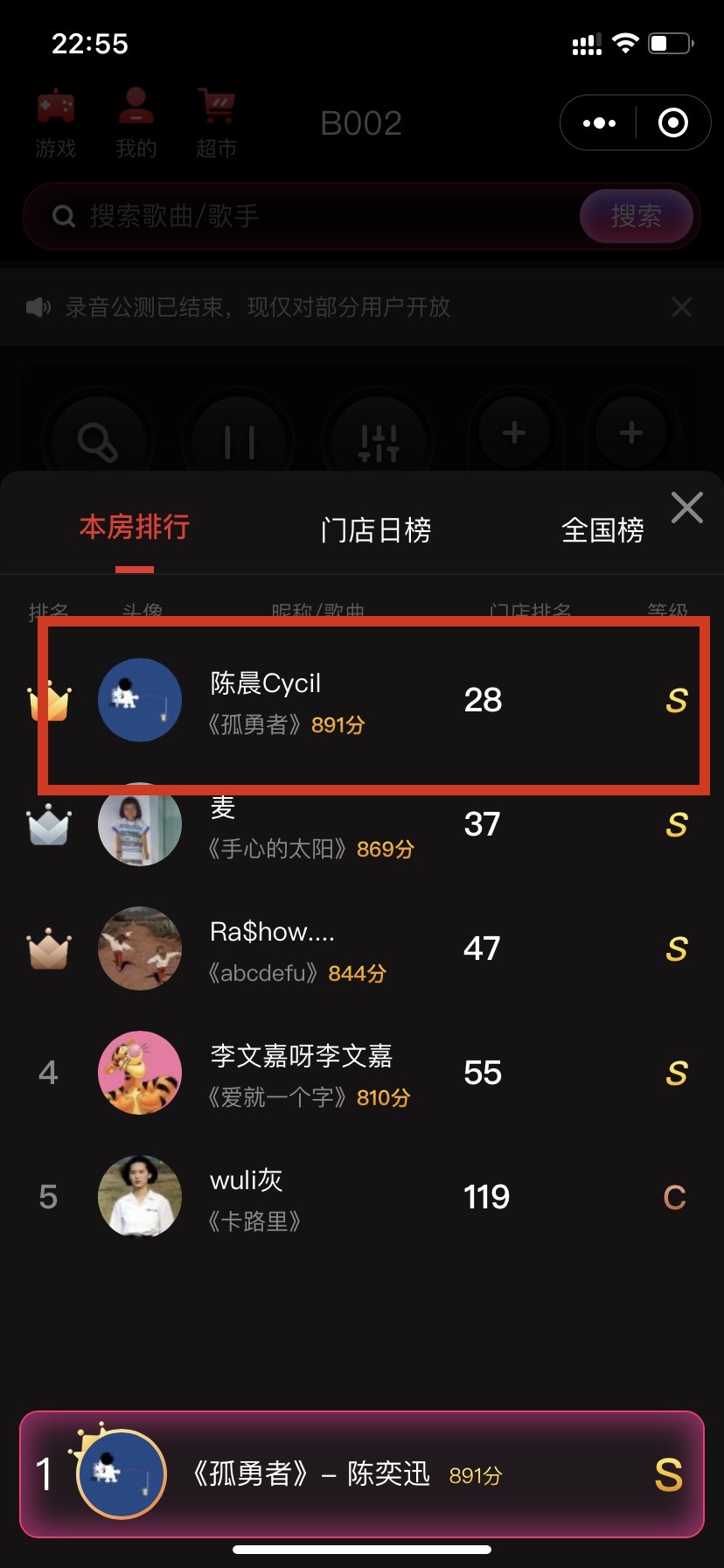
Task: Open 陈晨Cycil's ranking entry
Action: [x=362, y=700]
